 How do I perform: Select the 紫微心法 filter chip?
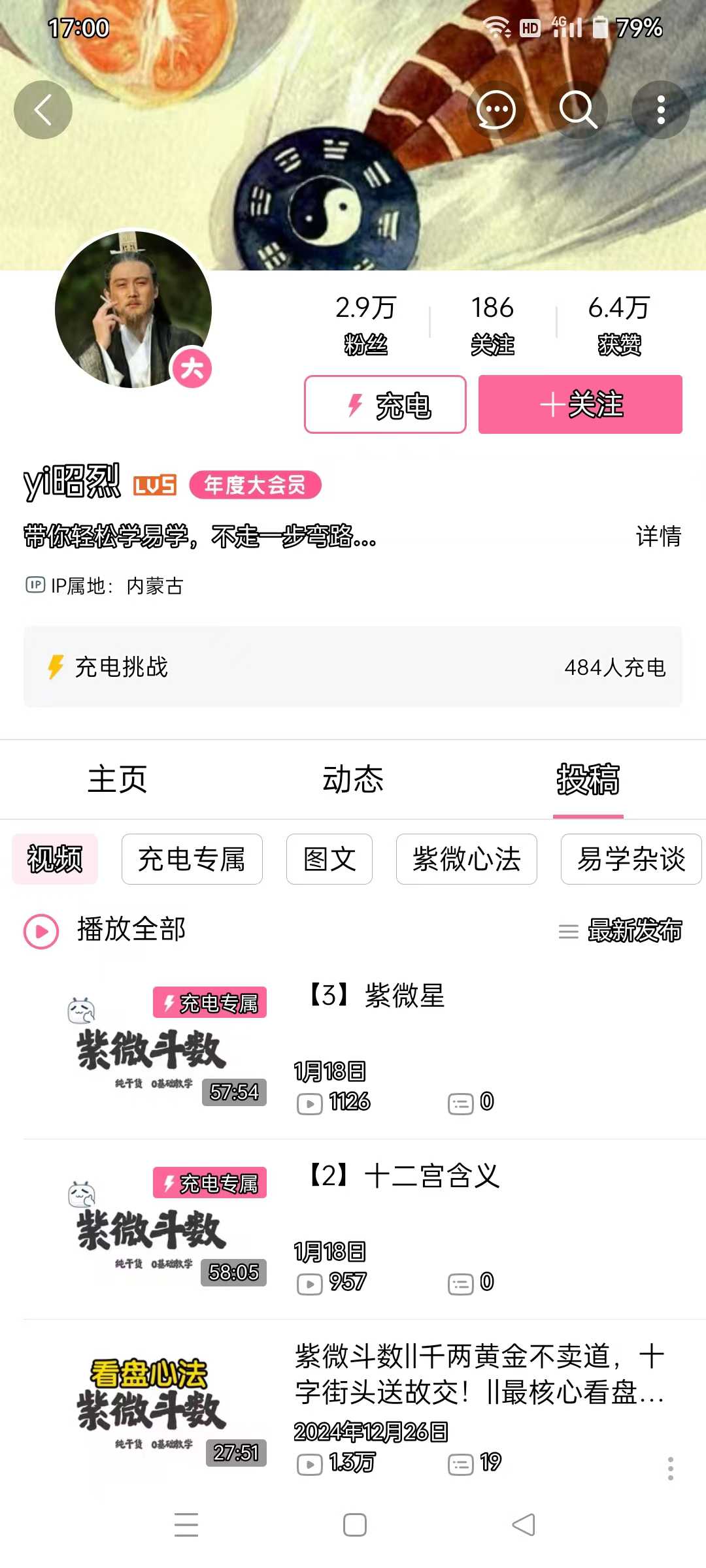coord(466,859)
